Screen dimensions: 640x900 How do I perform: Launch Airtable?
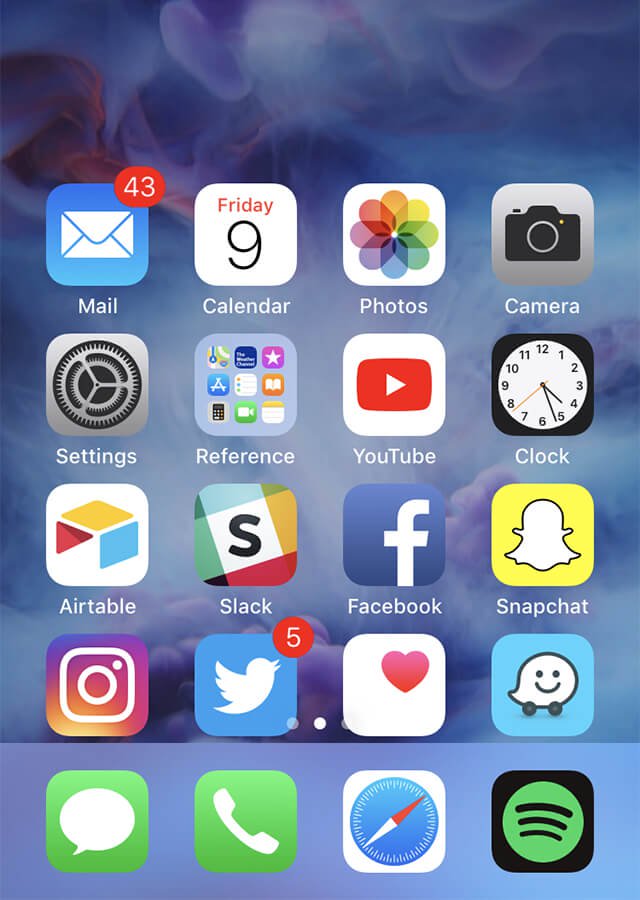coord(97,535)
